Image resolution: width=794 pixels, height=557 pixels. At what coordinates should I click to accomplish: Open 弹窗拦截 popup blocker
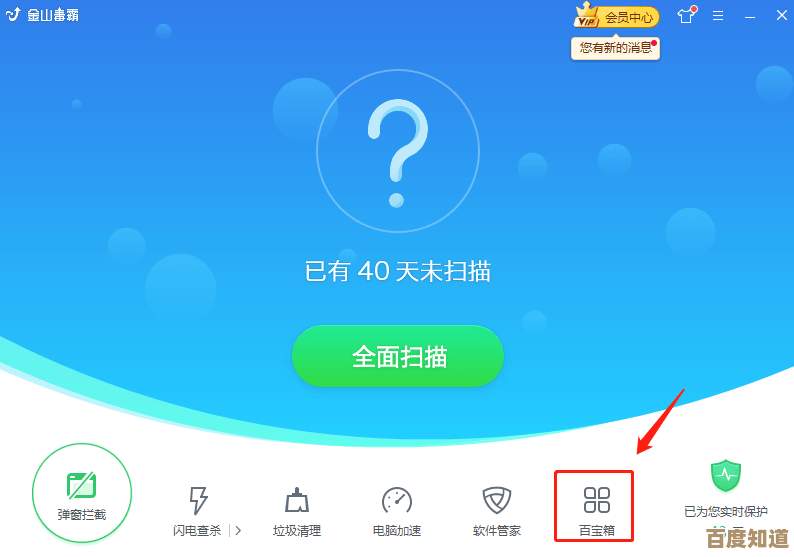[82, 492]
